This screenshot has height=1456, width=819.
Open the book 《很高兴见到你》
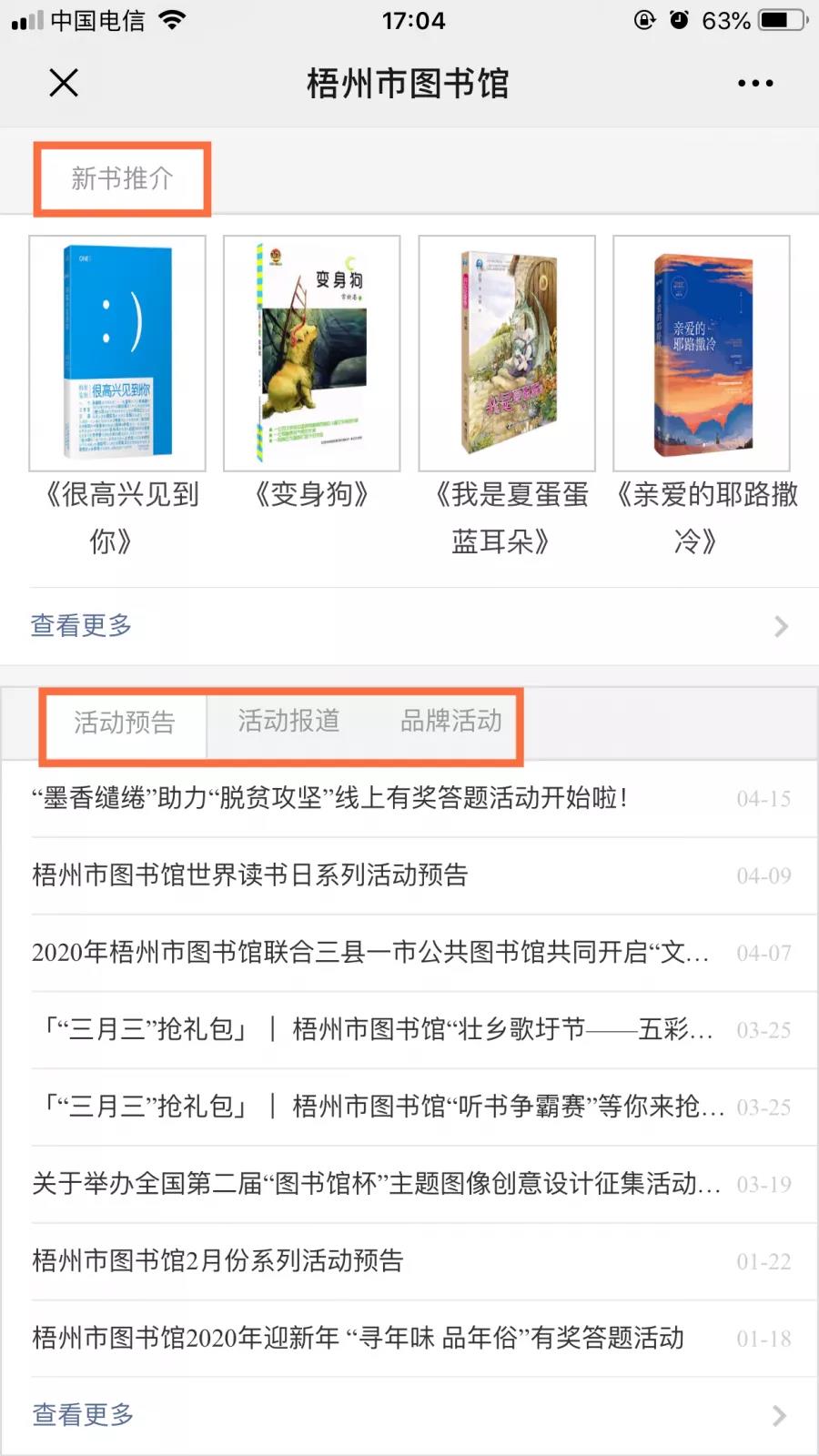(117, 353)
